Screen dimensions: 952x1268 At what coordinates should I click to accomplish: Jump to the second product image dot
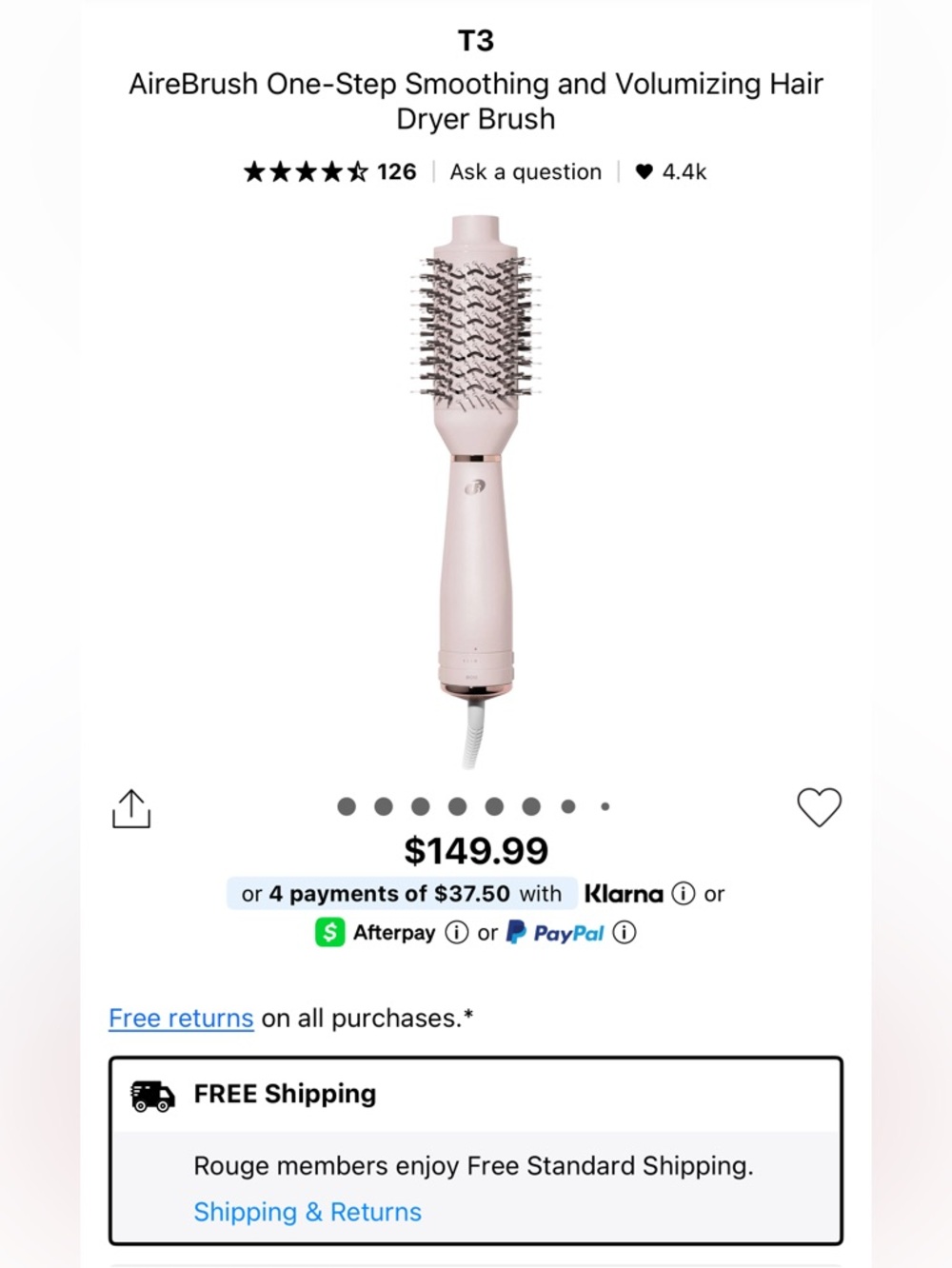coord(384,807)
